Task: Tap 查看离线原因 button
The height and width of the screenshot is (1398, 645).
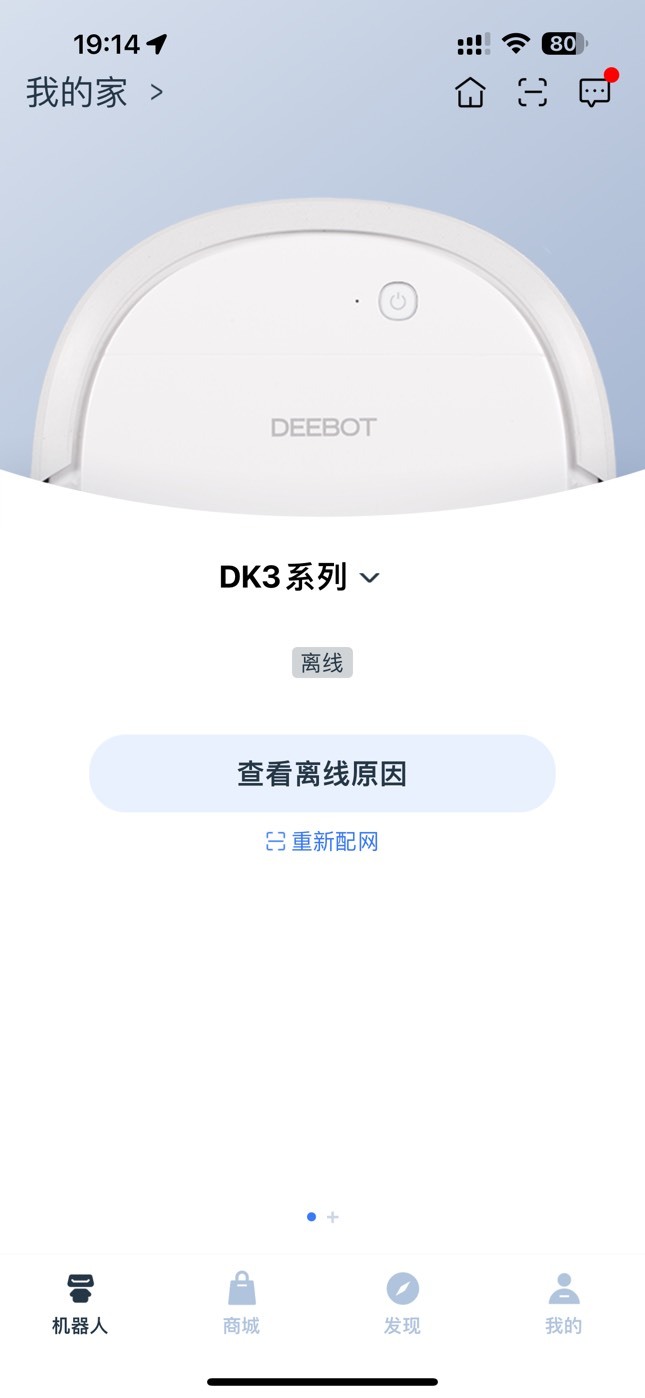Action: [322, 774]
